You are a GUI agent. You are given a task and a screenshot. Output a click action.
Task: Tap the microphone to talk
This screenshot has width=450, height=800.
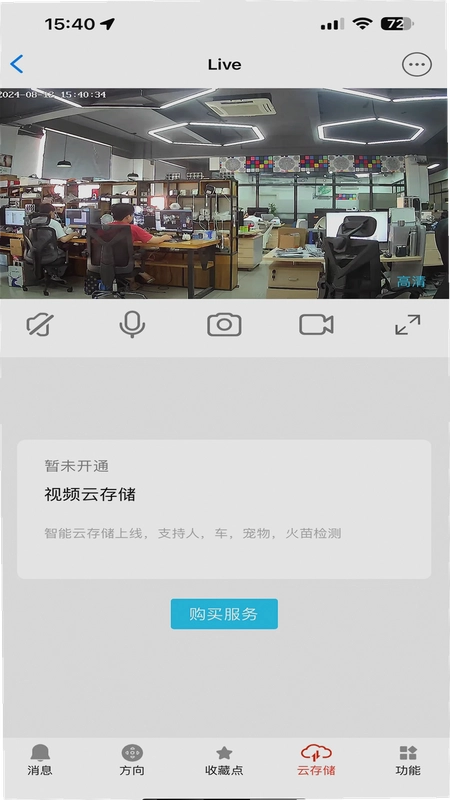pyautogui.click(x=132, y=324)
